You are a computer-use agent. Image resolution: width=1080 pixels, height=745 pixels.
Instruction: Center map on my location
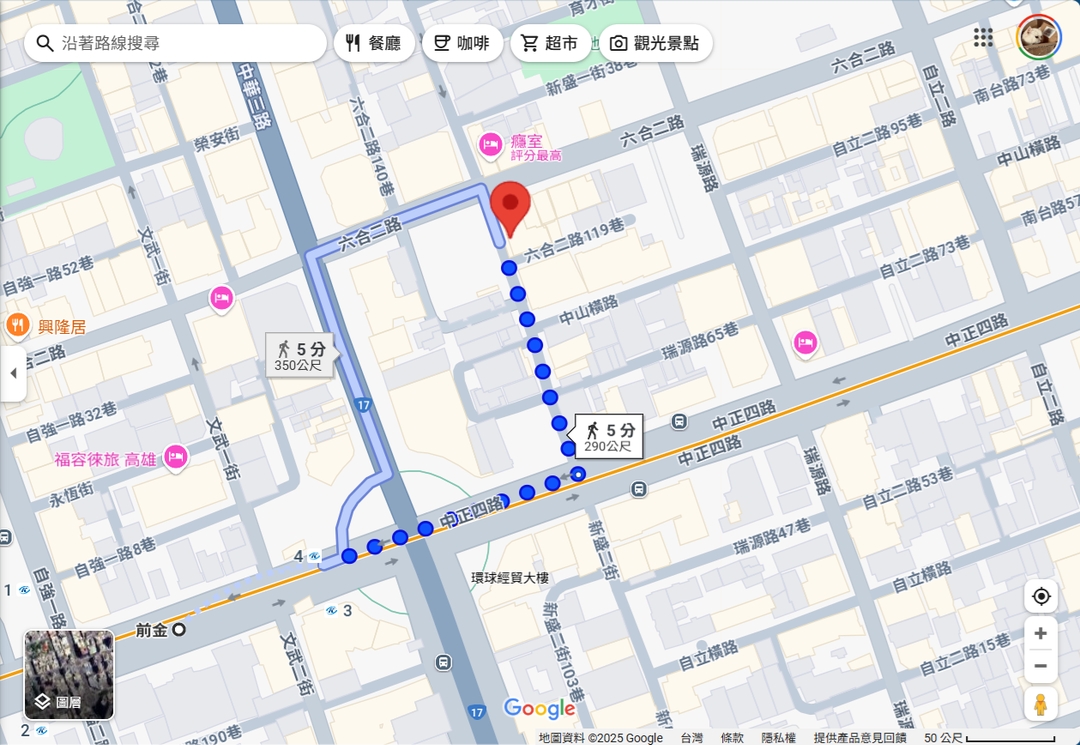1041,597
